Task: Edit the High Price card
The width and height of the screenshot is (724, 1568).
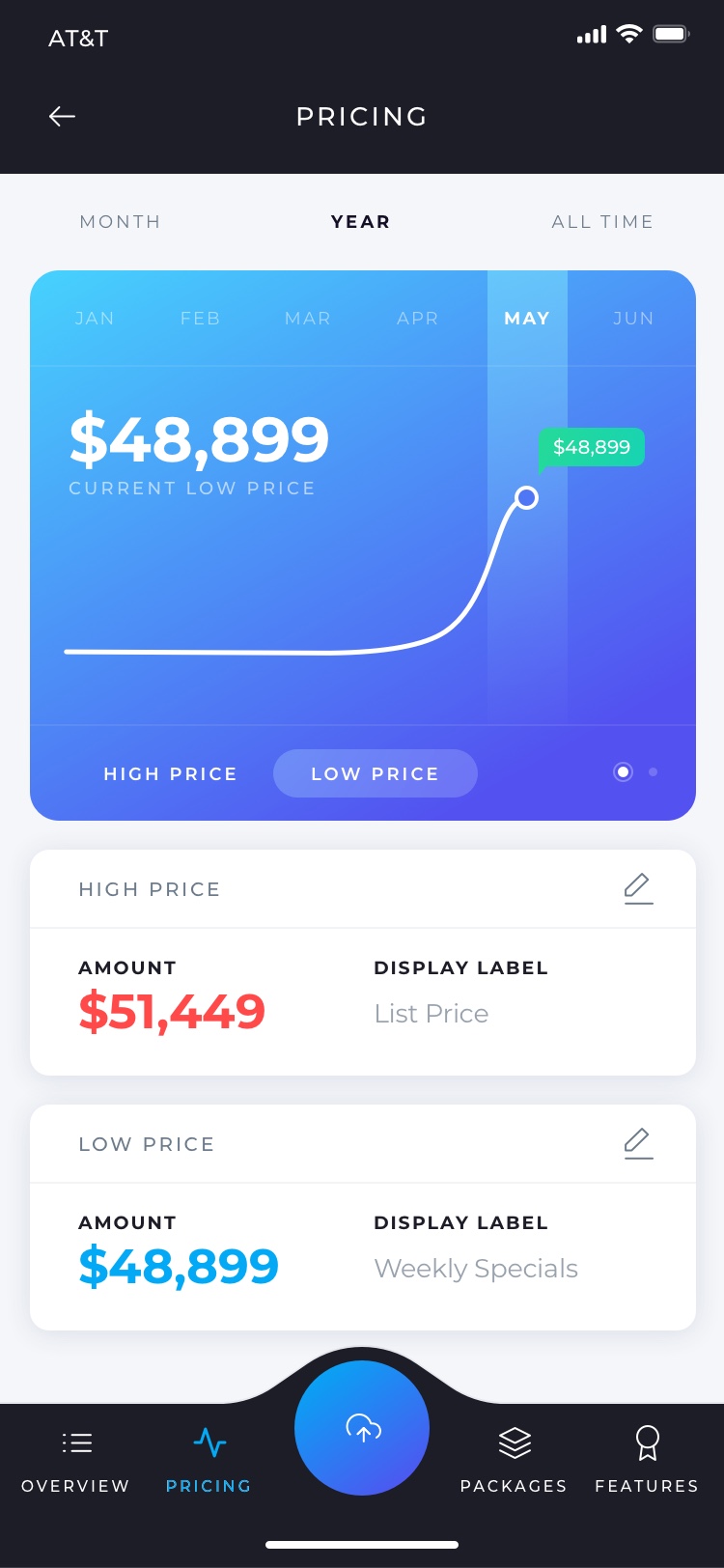Action: click(x=638, y=888)
